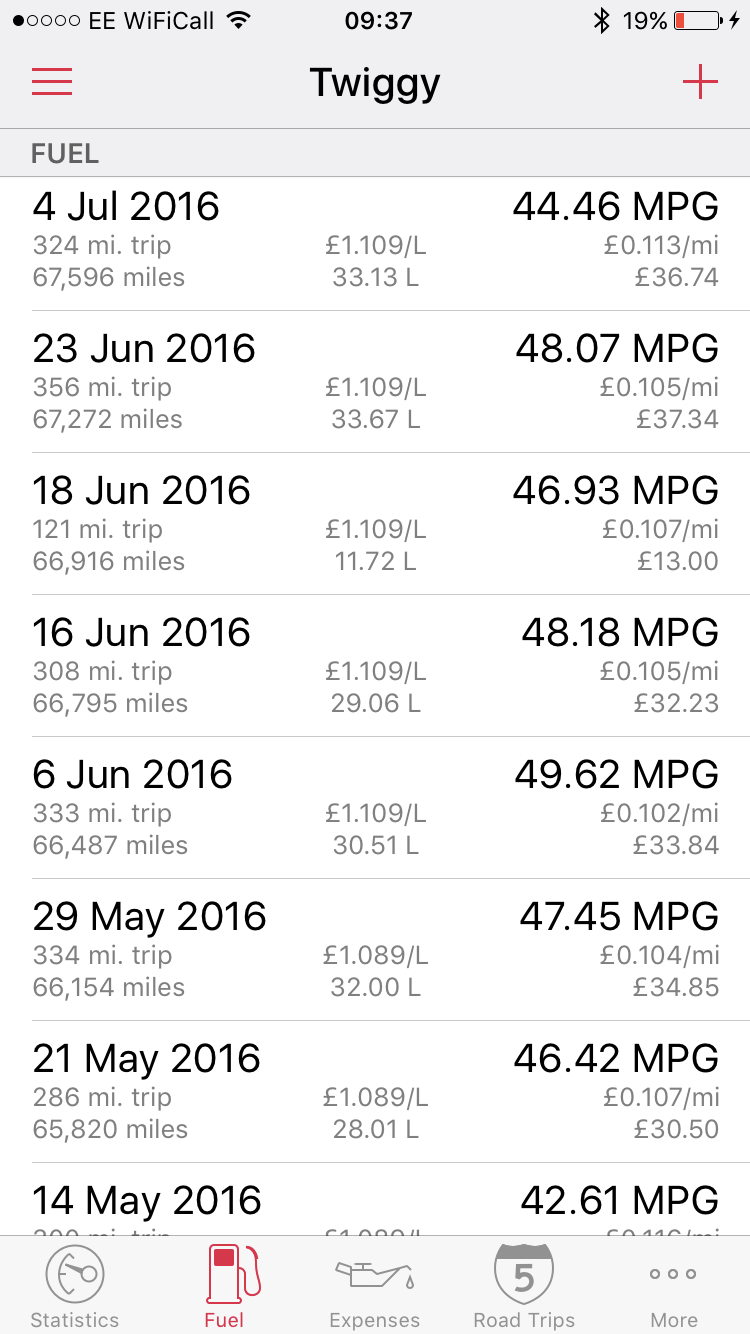Screen dimensions: 750x1334
Task: Switch to the Statistics tab
Action: click(x=75, y=1286)
